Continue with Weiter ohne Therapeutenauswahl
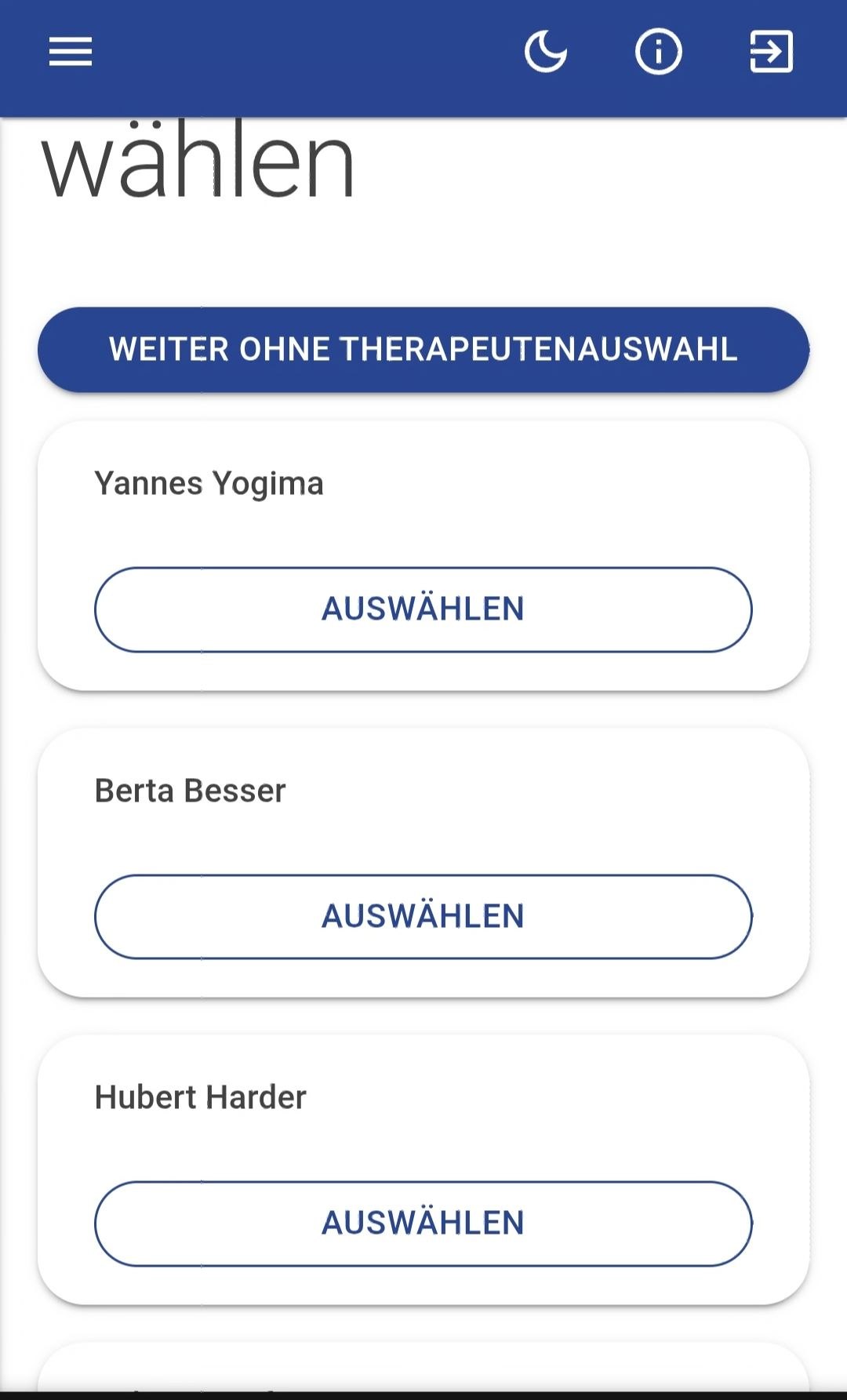The image size is (847, 1400). (x=423, y=350)
